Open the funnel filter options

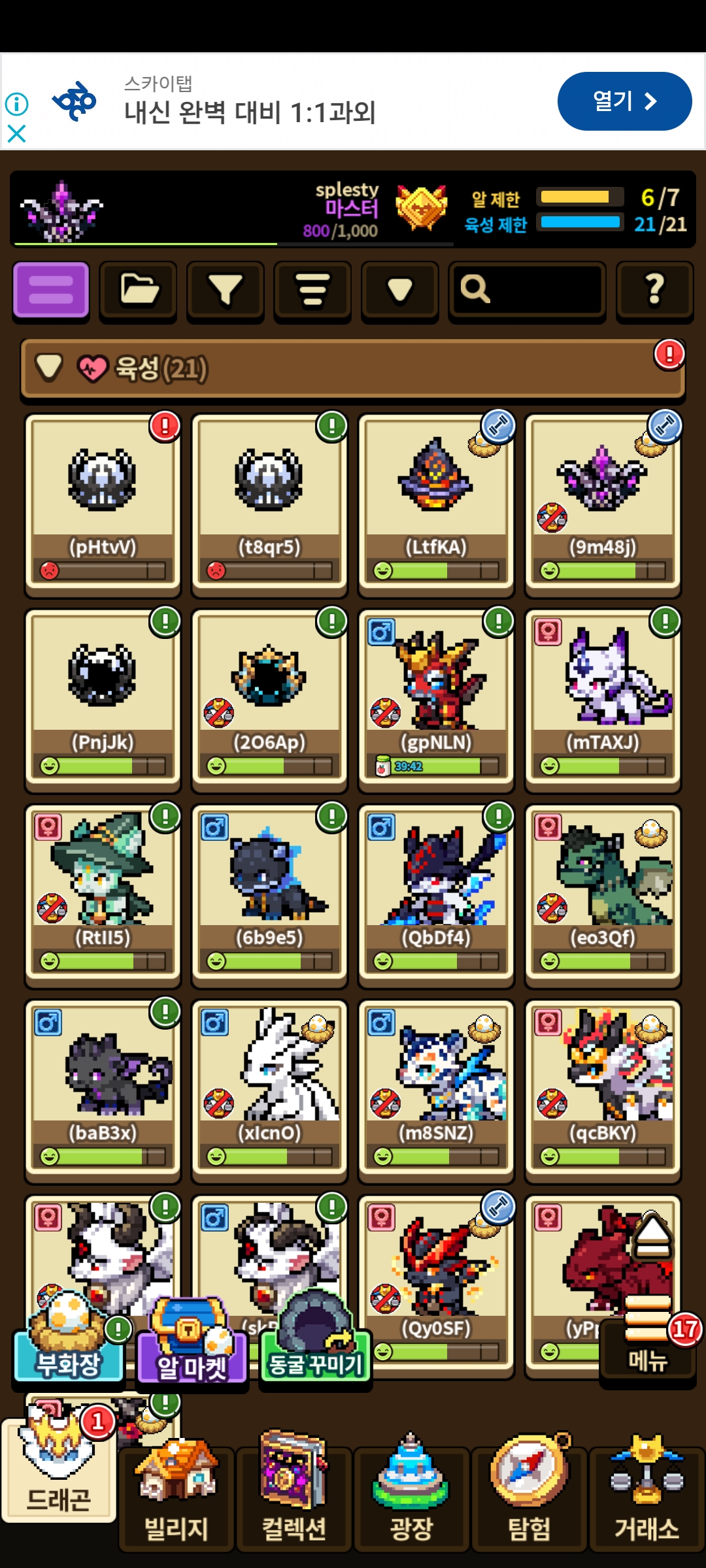[226, 290]
